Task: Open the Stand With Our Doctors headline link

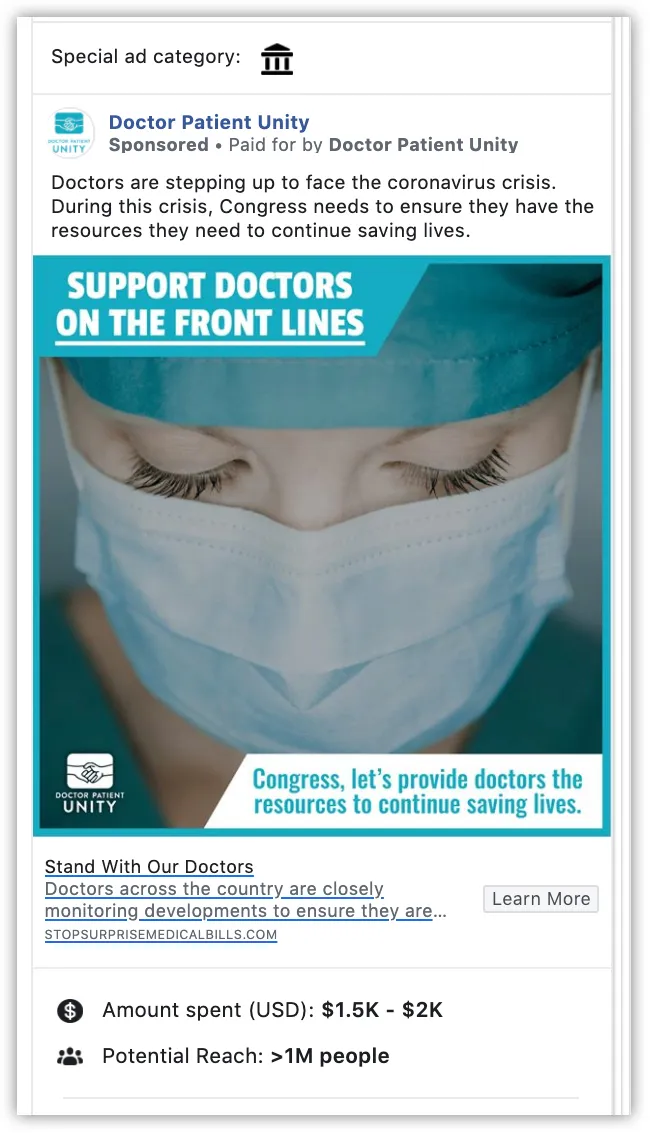Action: [x=149, y=867]
